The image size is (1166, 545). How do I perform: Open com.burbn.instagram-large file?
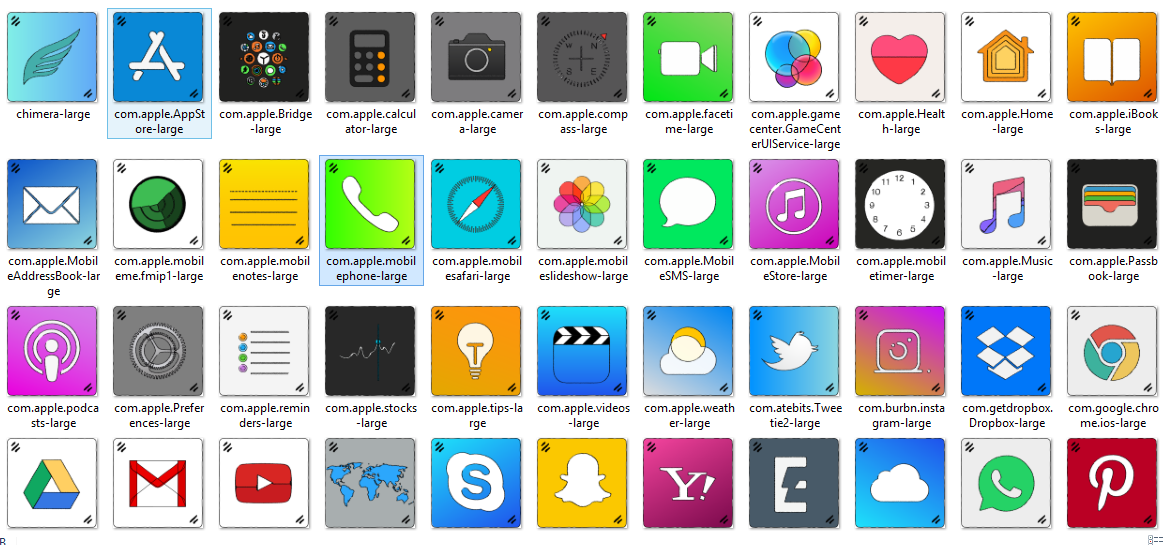pos(900,351)
